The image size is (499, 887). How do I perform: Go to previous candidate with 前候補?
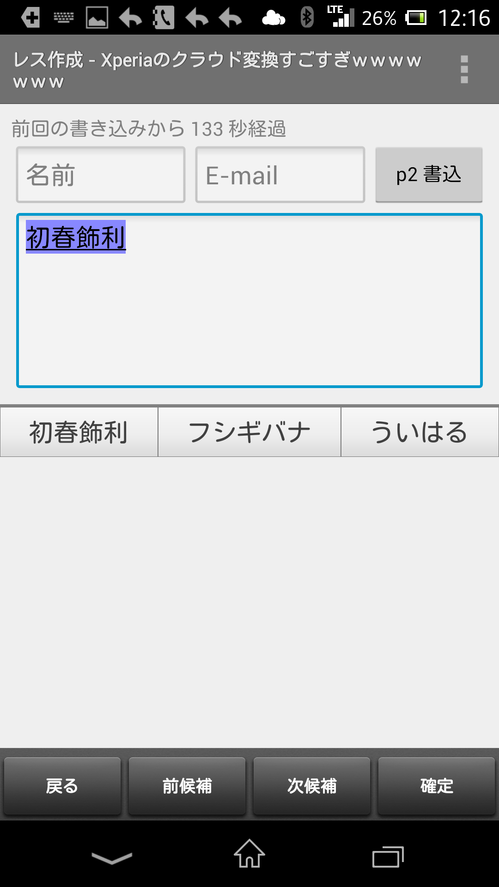coord(187,786)
